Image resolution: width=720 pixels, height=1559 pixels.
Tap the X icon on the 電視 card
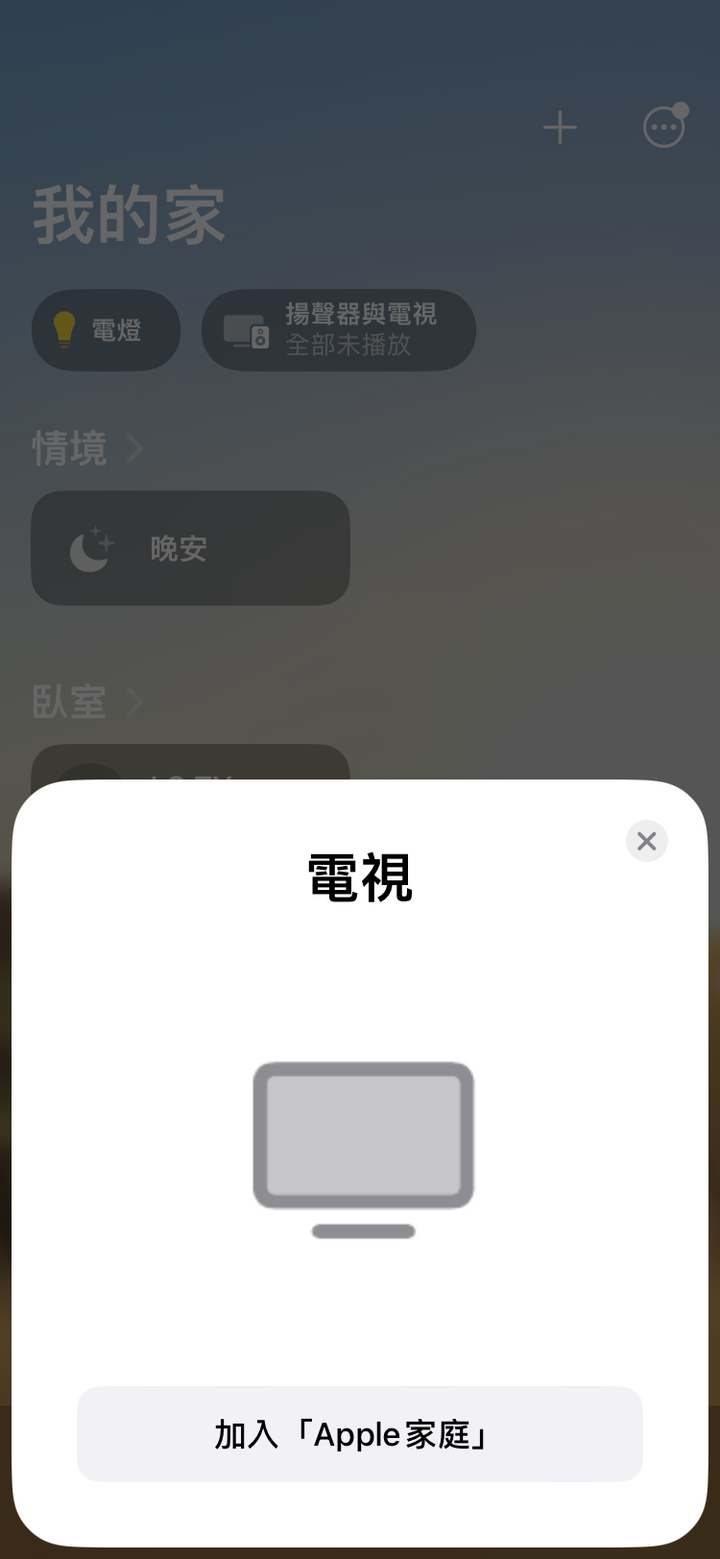pos(646,841)
